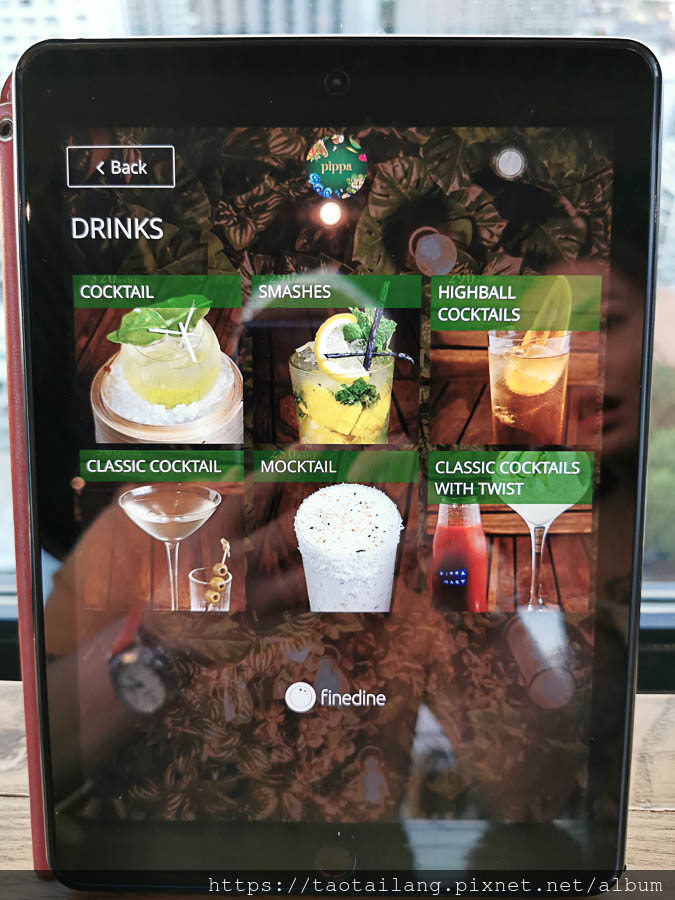Open the Classic Cocktail category
Image resolution: width=675 pixels, height=900 pixels.
coord(160,532)
